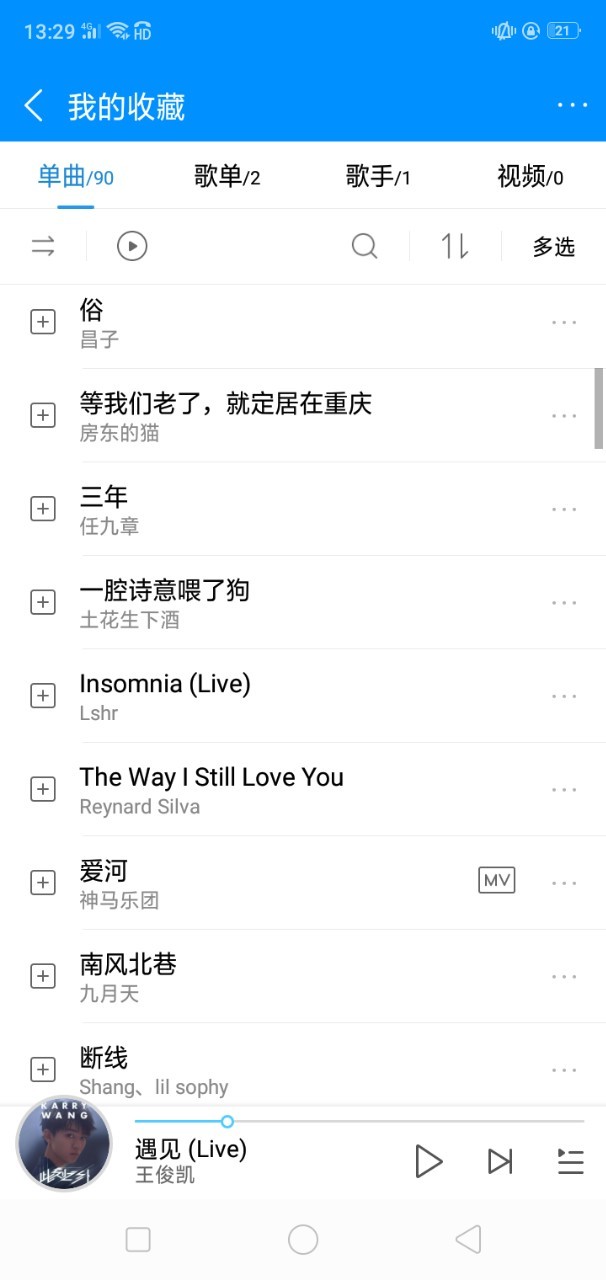Tap 多选 to select multiple songs

(x=554, y=247)
